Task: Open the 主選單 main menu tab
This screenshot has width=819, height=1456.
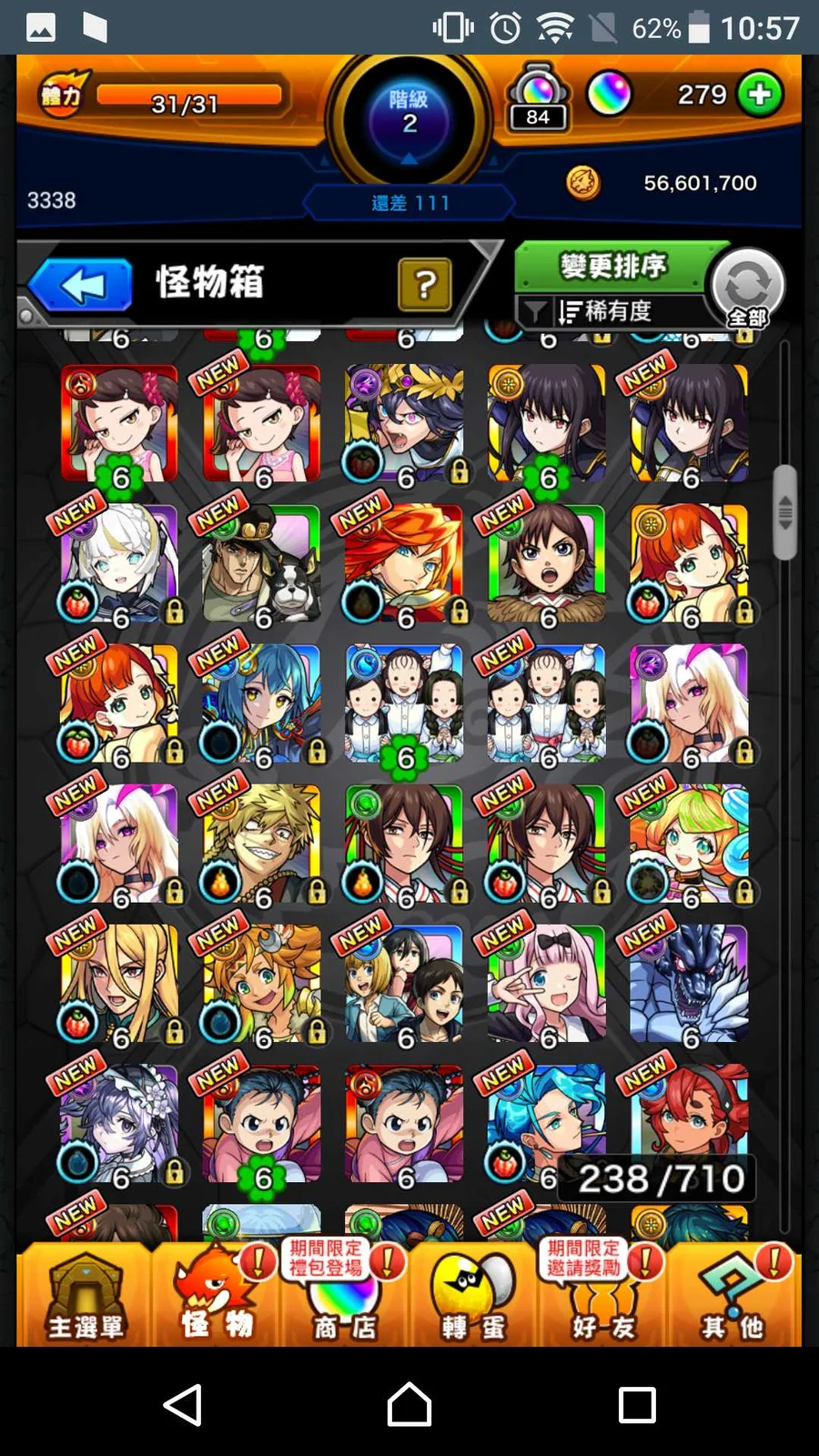Action: click(x=85, y=1297)
